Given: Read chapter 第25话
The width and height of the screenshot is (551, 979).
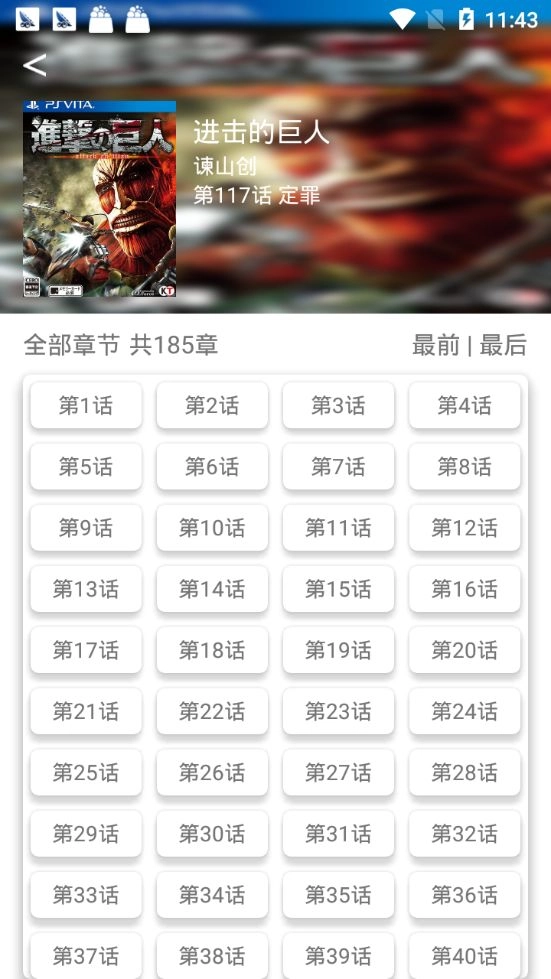Looking at the screenshot, I should pos(86,772).
